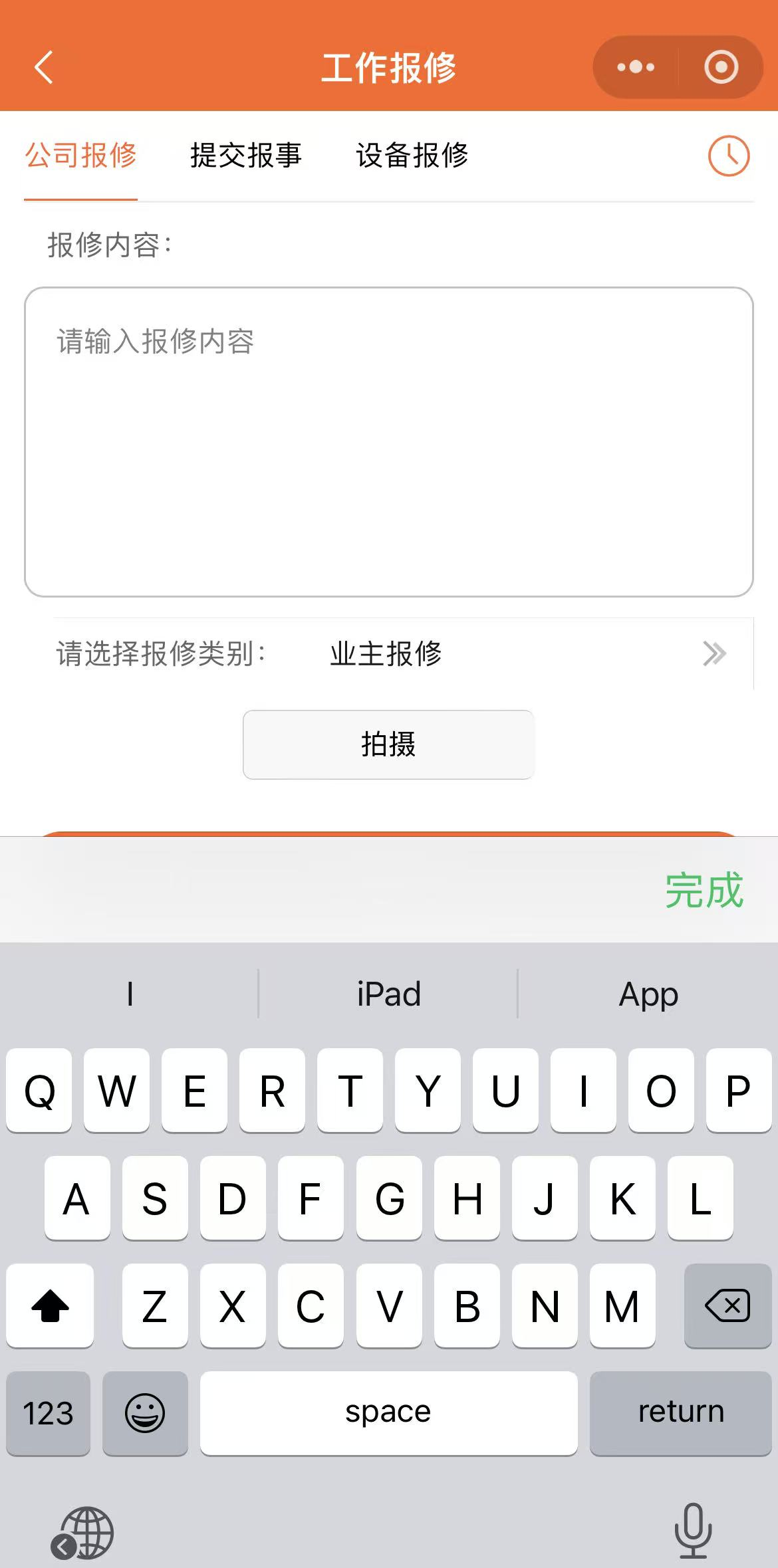The image size is (778, 1568).
Task: Start dictation with the microphone
Action: 693,1530
